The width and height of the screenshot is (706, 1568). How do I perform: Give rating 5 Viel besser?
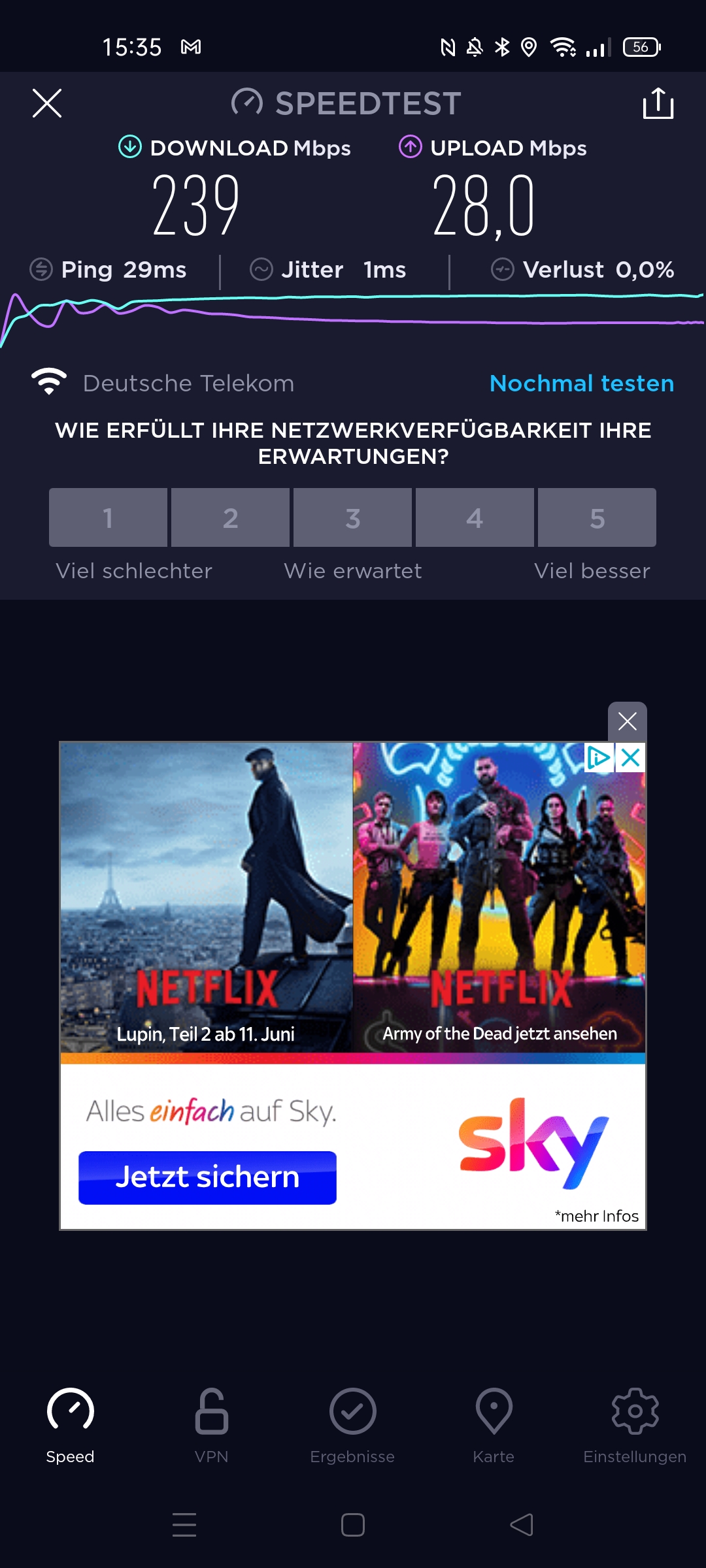tap(597, 517)
